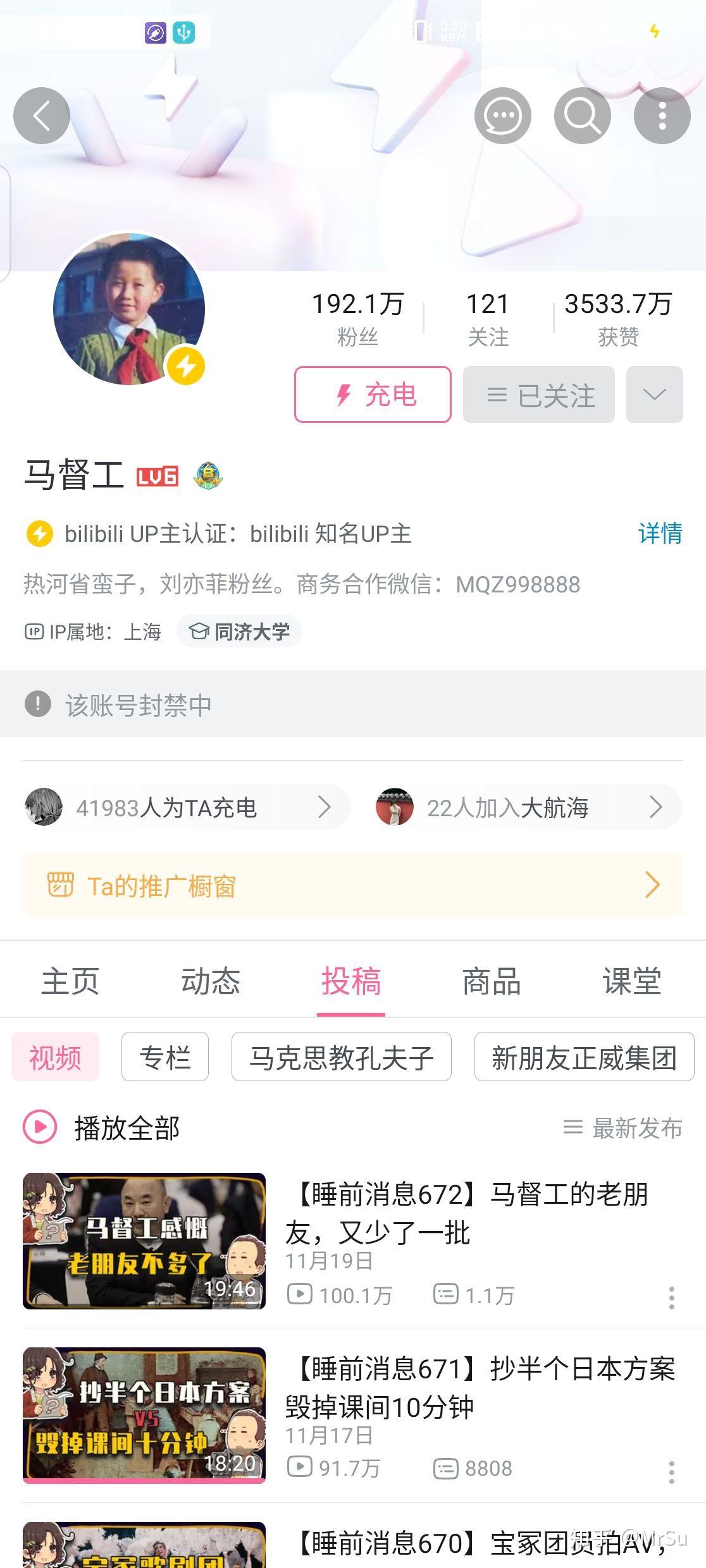Select the 马克思教孔夫子 chip
Viewport: 706px width, 1568px height.
pos(342,1057)
